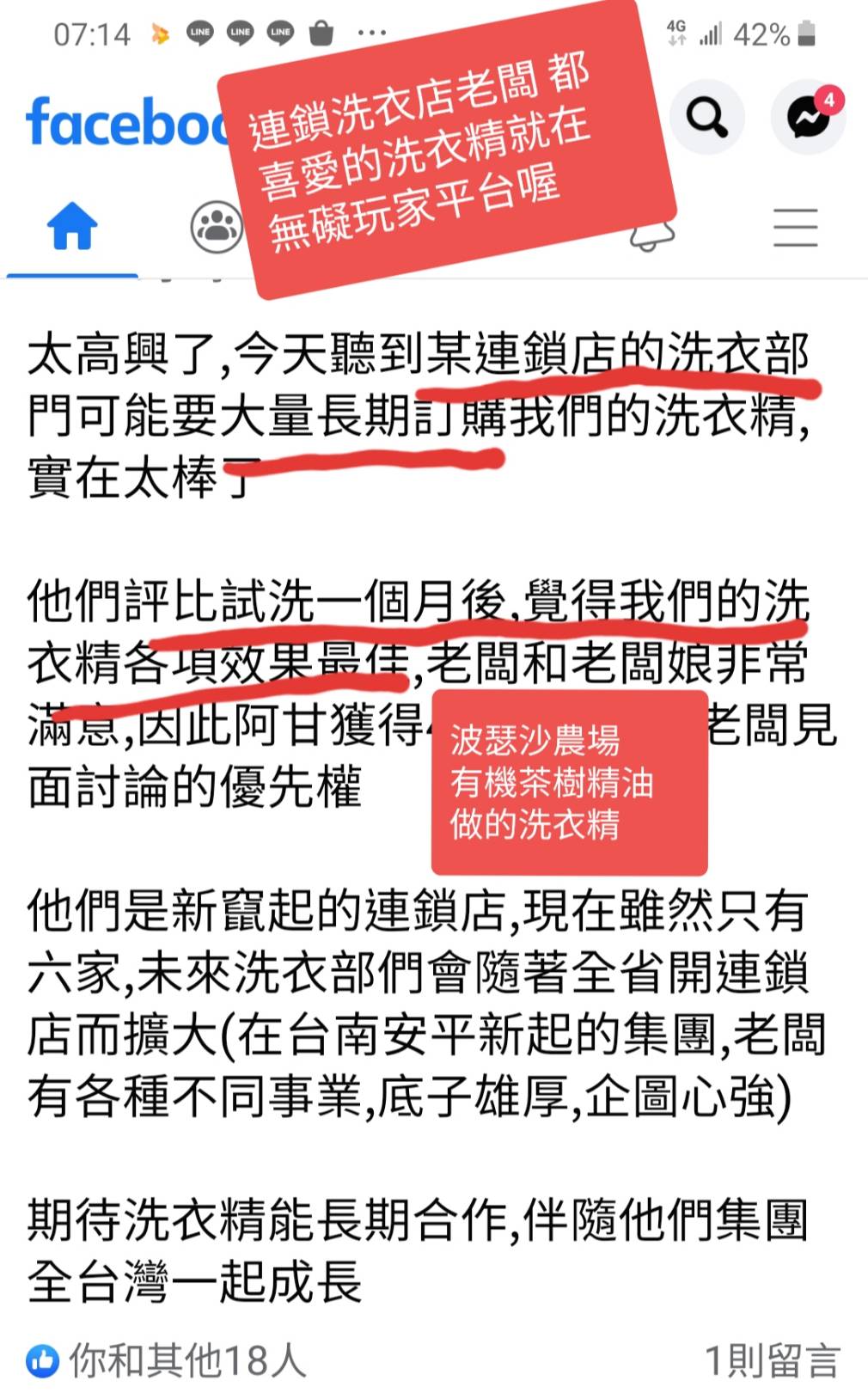This screenshot has width=868, height=1393.
Task: View the 18 people who liked the post
Action: (167, 1359)
